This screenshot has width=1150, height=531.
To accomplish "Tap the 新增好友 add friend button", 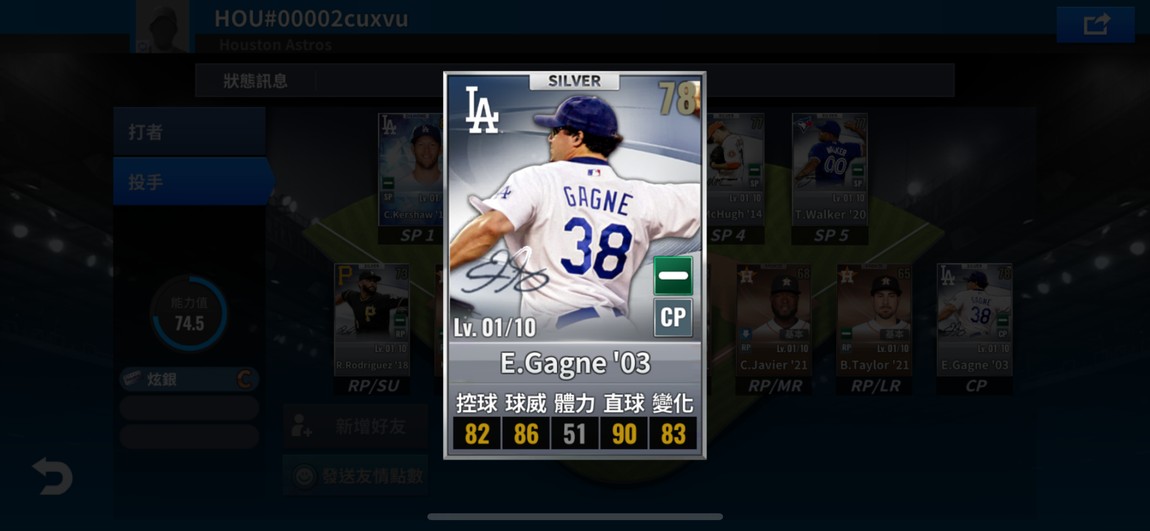I will (356, 427).
